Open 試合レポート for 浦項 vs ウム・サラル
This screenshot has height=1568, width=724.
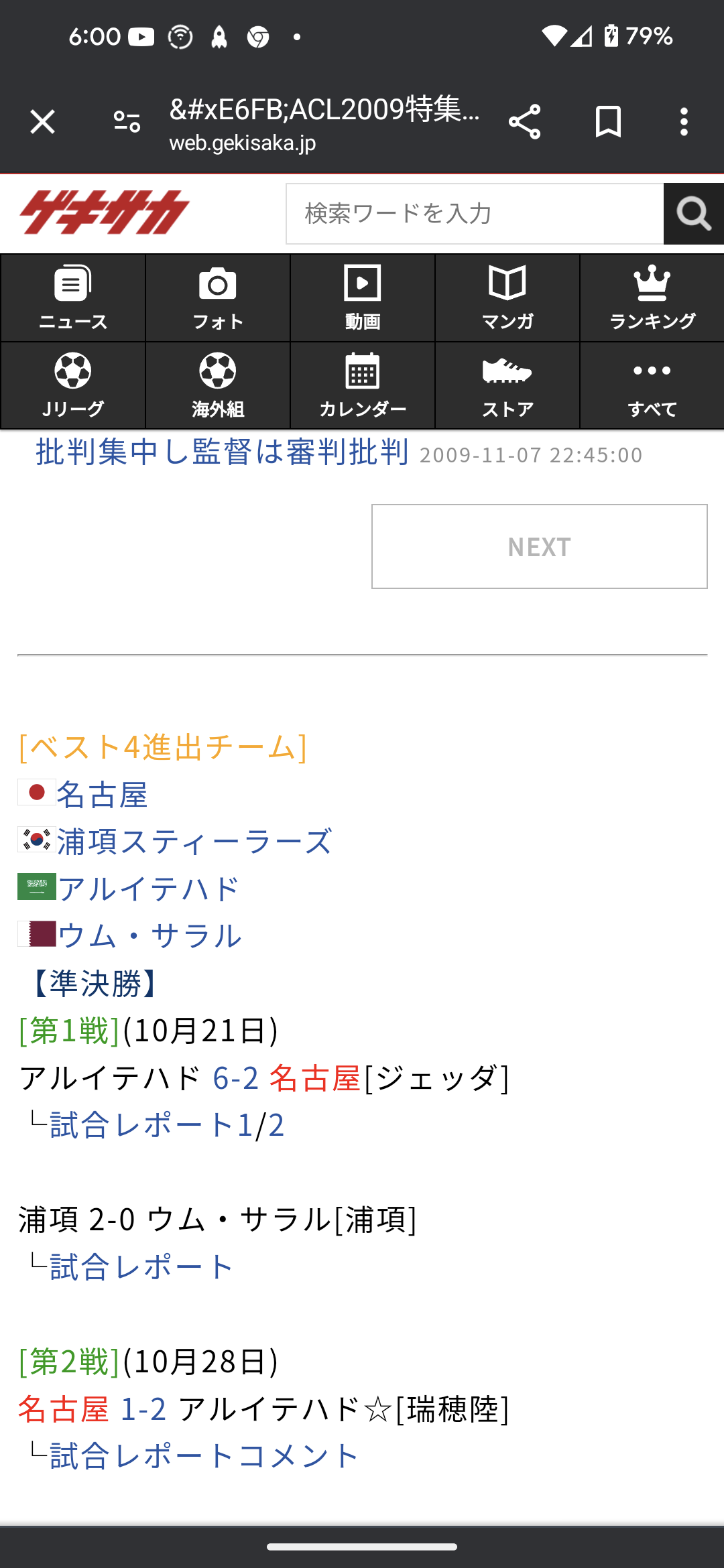coord(142,1267)
